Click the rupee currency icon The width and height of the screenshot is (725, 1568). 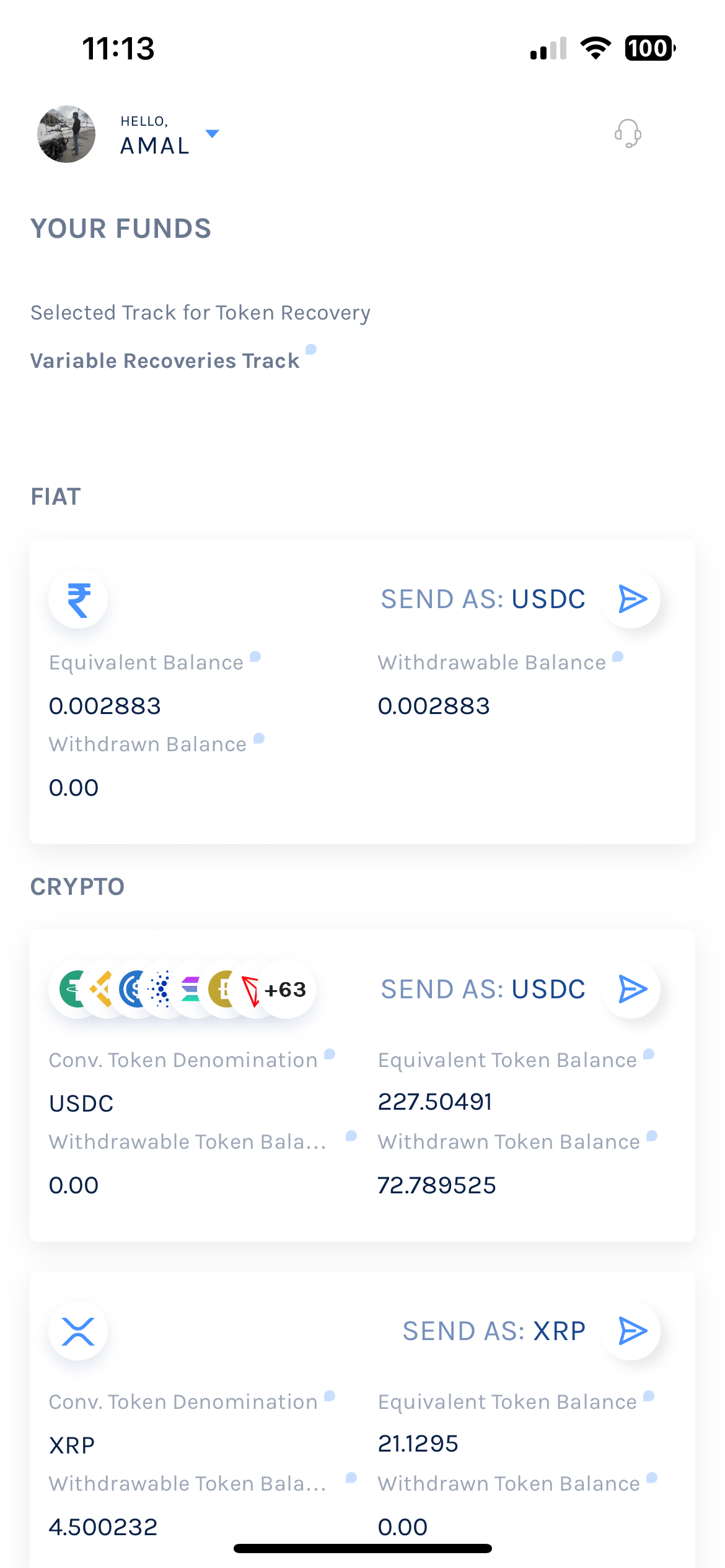pyautogui.click(x=78, y=598)
